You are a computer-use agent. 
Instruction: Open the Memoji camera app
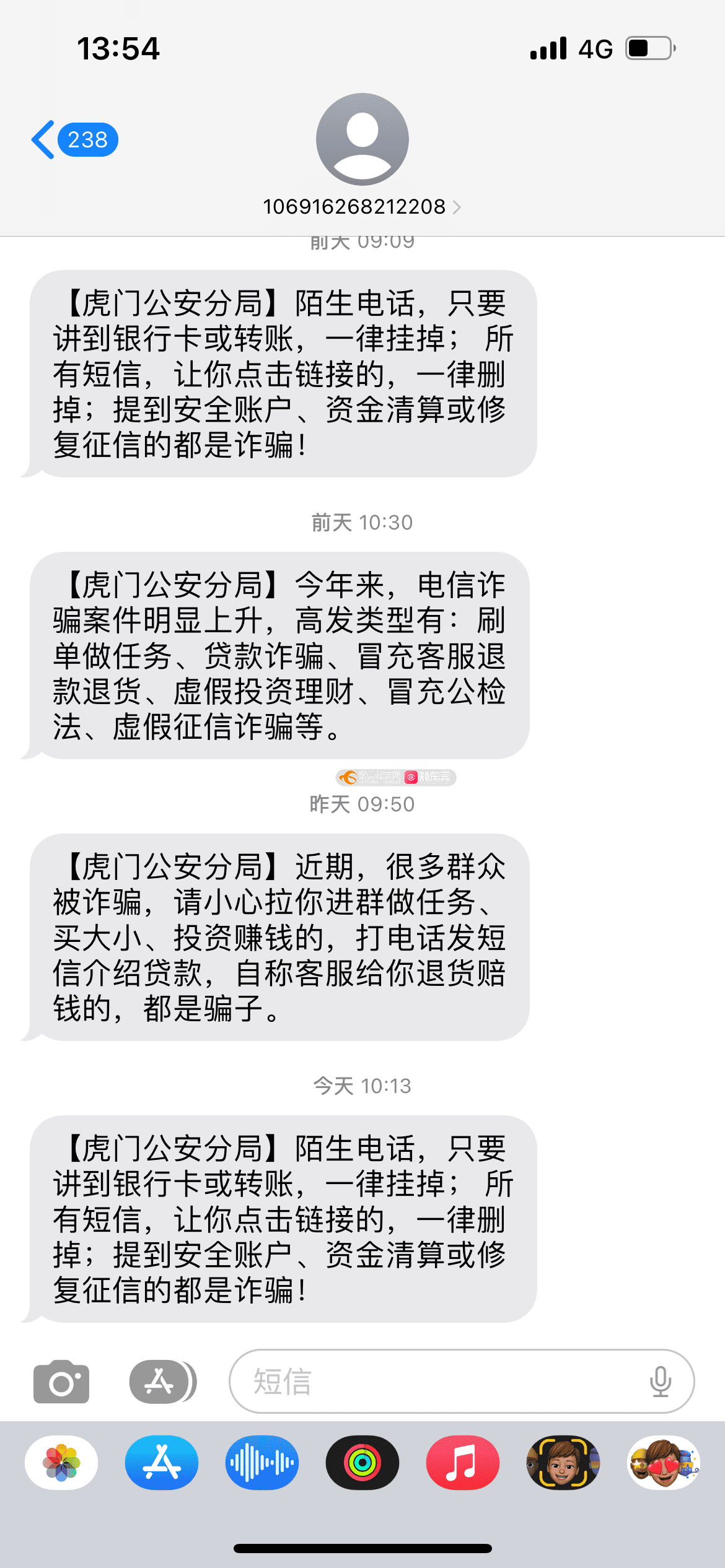tap(563, 1463)
